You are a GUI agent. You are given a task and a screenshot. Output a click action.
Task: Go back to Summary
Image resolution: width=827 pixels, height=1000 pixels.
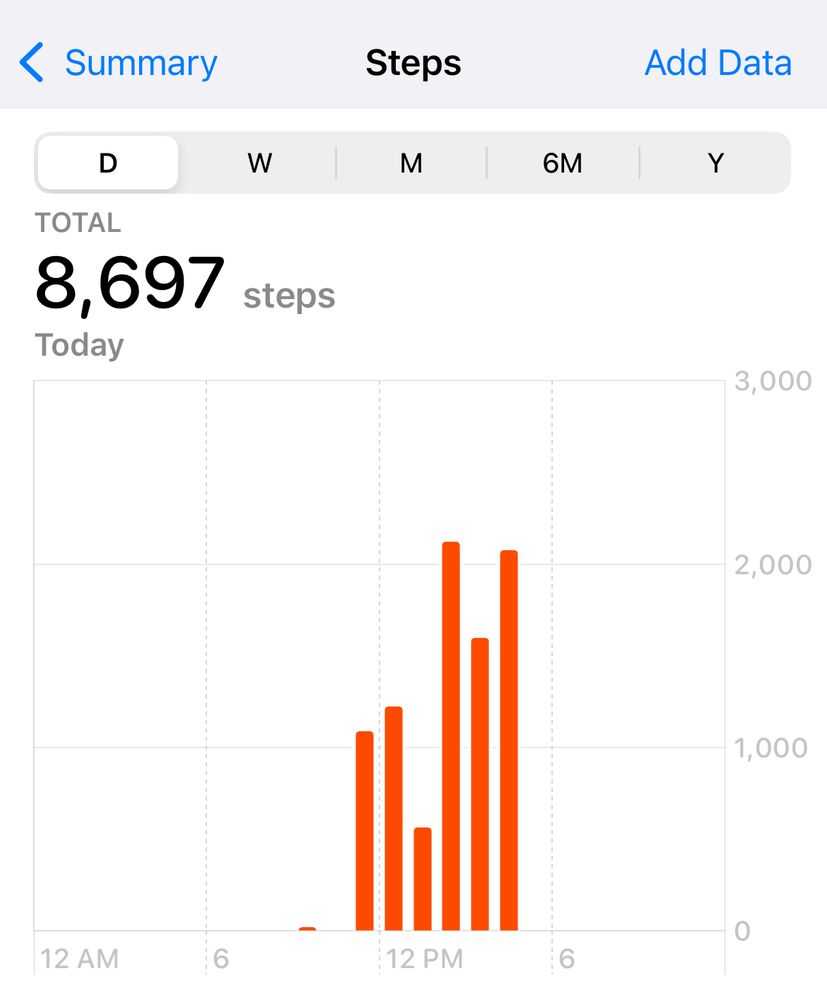click(119, 63)
